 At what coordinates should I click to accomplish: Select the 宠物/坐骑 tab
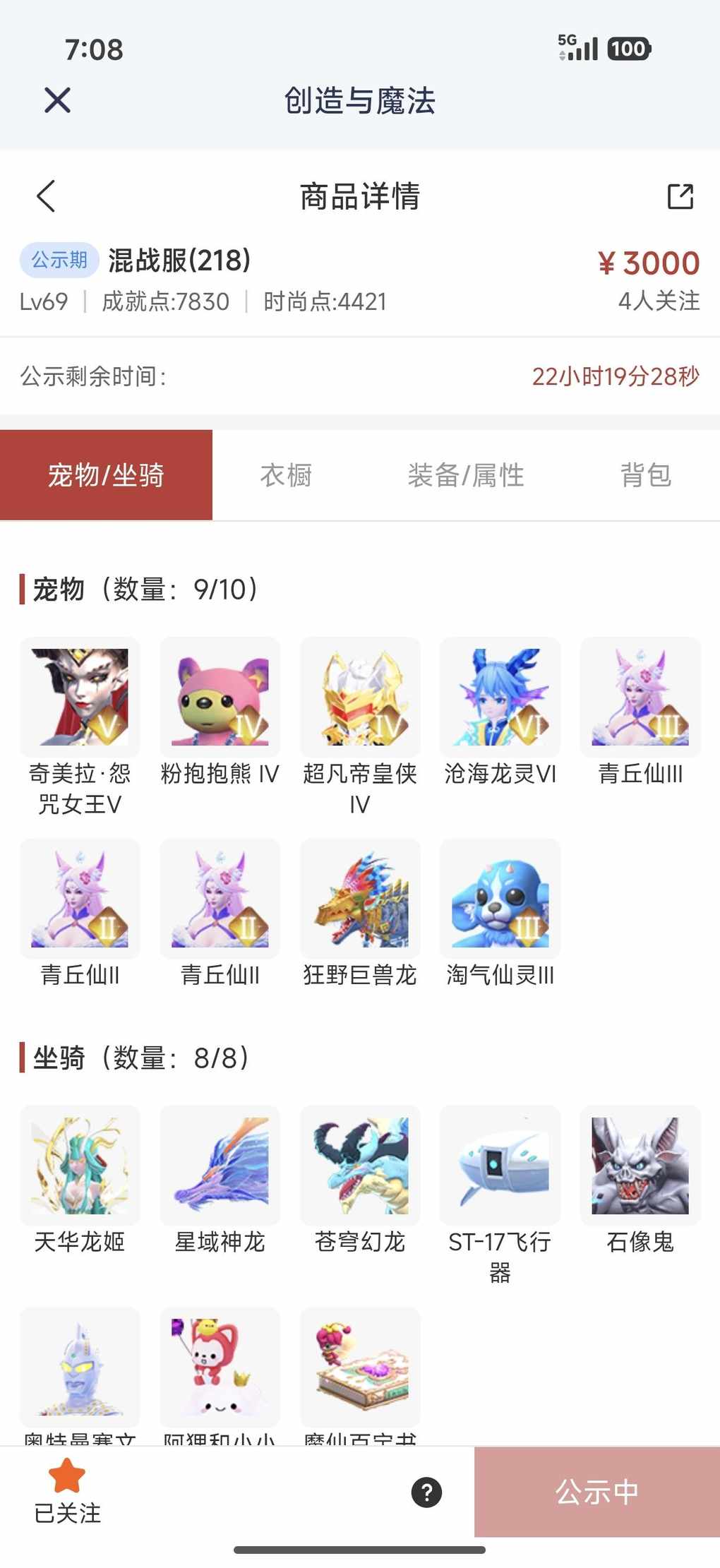(106, 475)
